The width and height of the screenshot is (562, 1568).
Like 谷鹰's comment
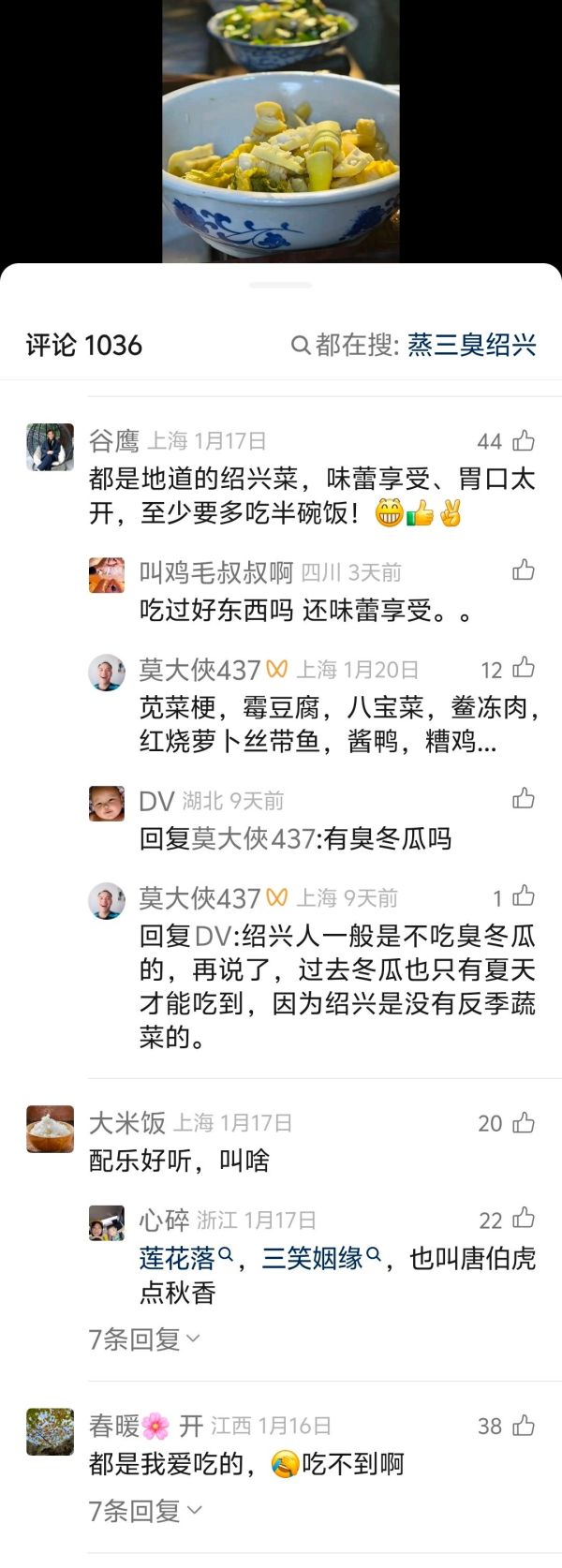coord(524,440)
